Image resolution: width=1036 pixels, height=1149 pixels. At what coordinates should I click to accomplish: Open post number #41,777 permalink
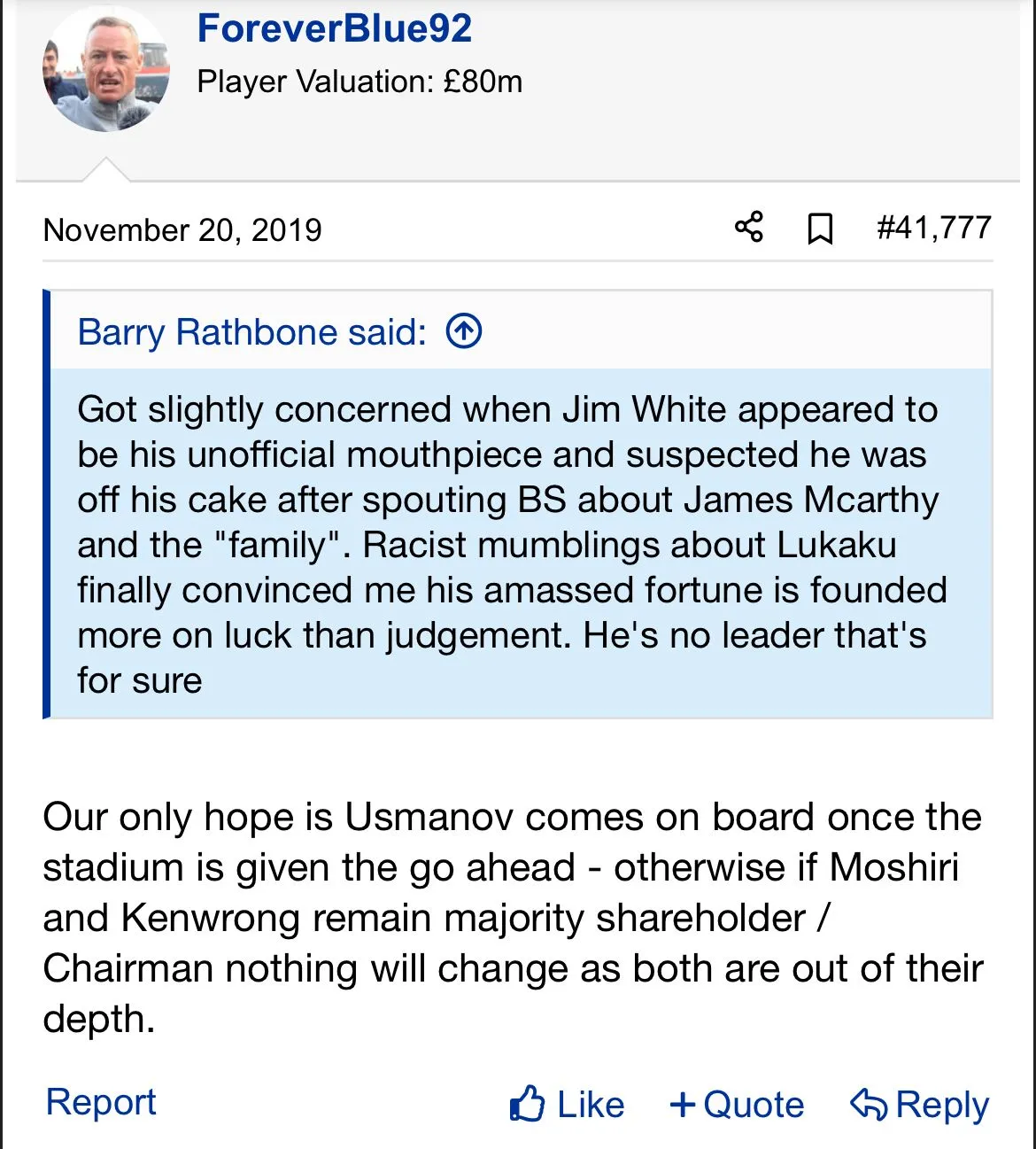[x=933, y=228]
